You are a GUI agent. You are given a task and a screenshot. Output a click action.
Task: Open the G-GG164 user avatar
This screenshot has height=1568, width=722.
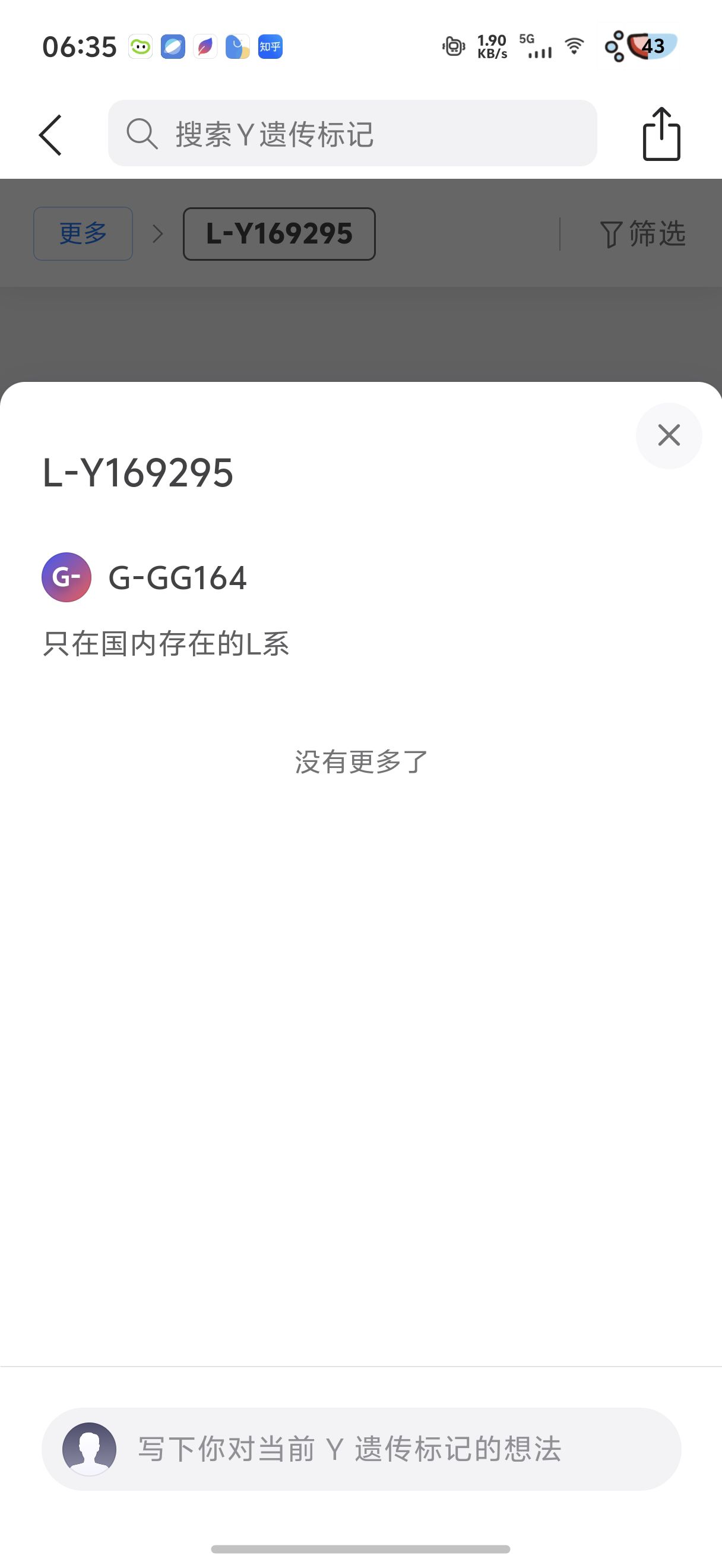66,577
